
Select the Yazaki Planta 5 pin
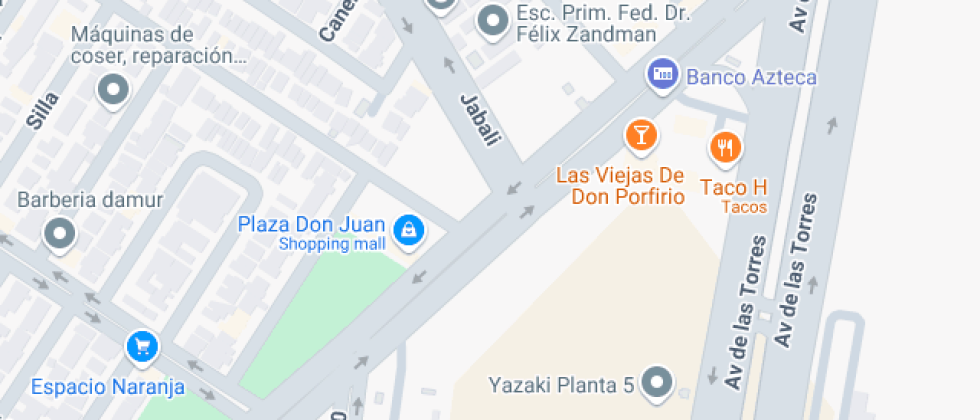pos(657,381)
